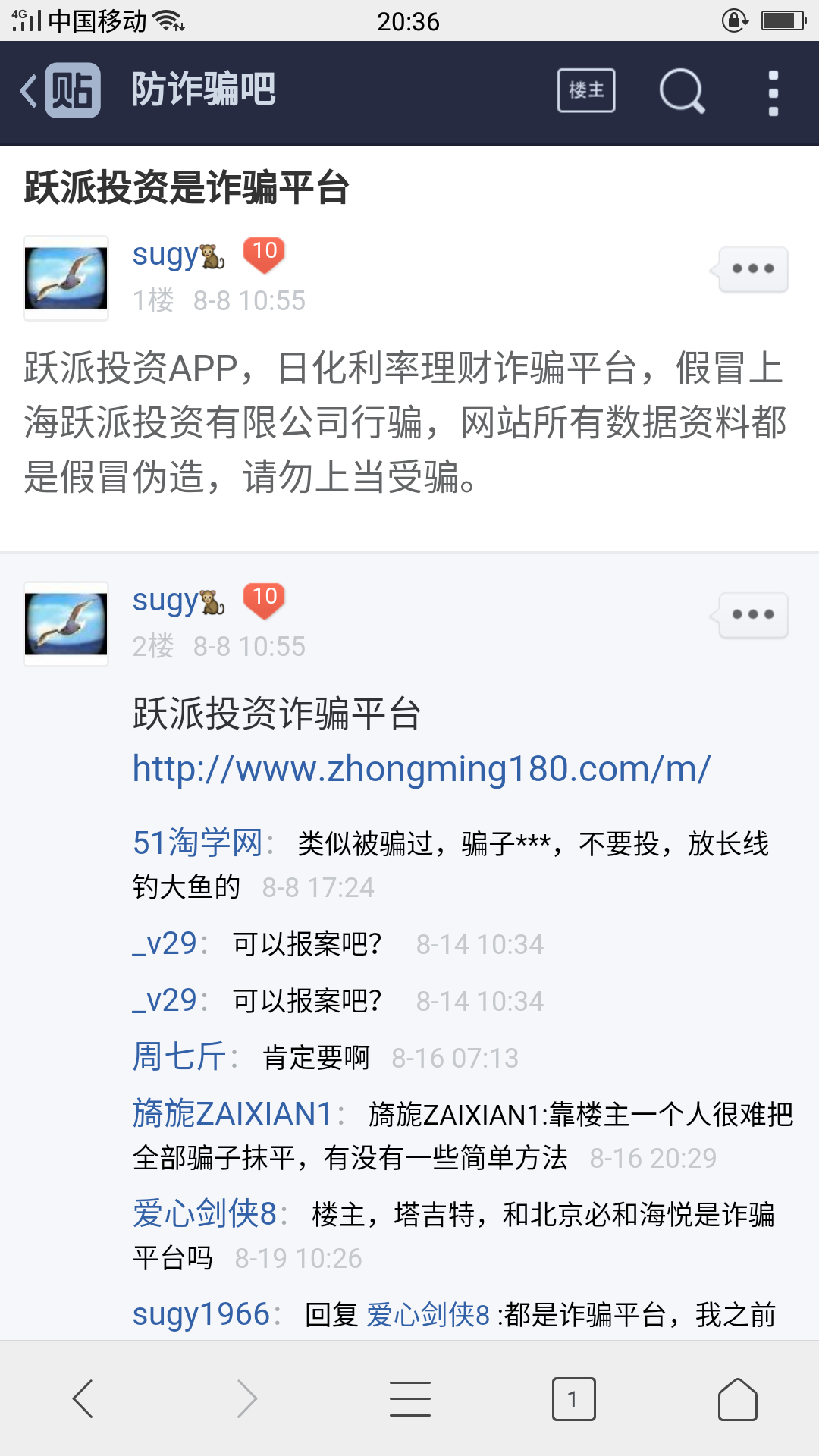View 爱心剑侠8 commenter profile
The height and width of the screenshot is (1456, 819).
click(205, 1214)
